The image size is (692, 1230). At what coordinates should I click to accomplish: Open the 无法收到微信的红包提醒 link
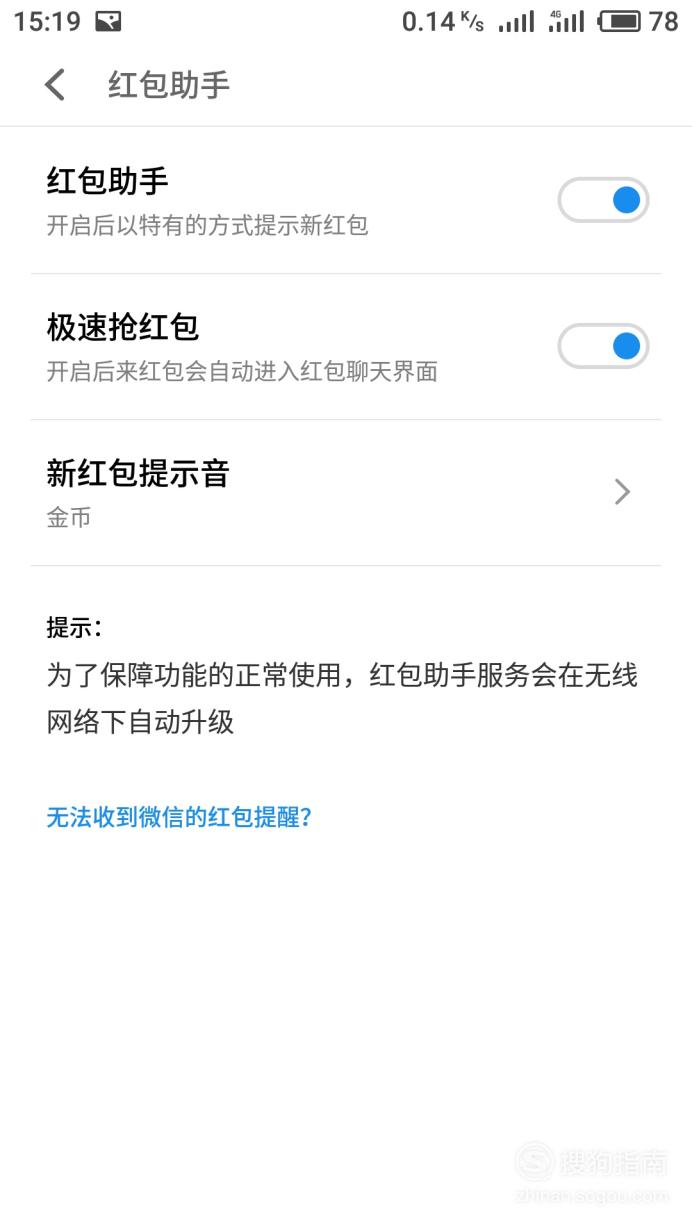(x=180, y=817)
